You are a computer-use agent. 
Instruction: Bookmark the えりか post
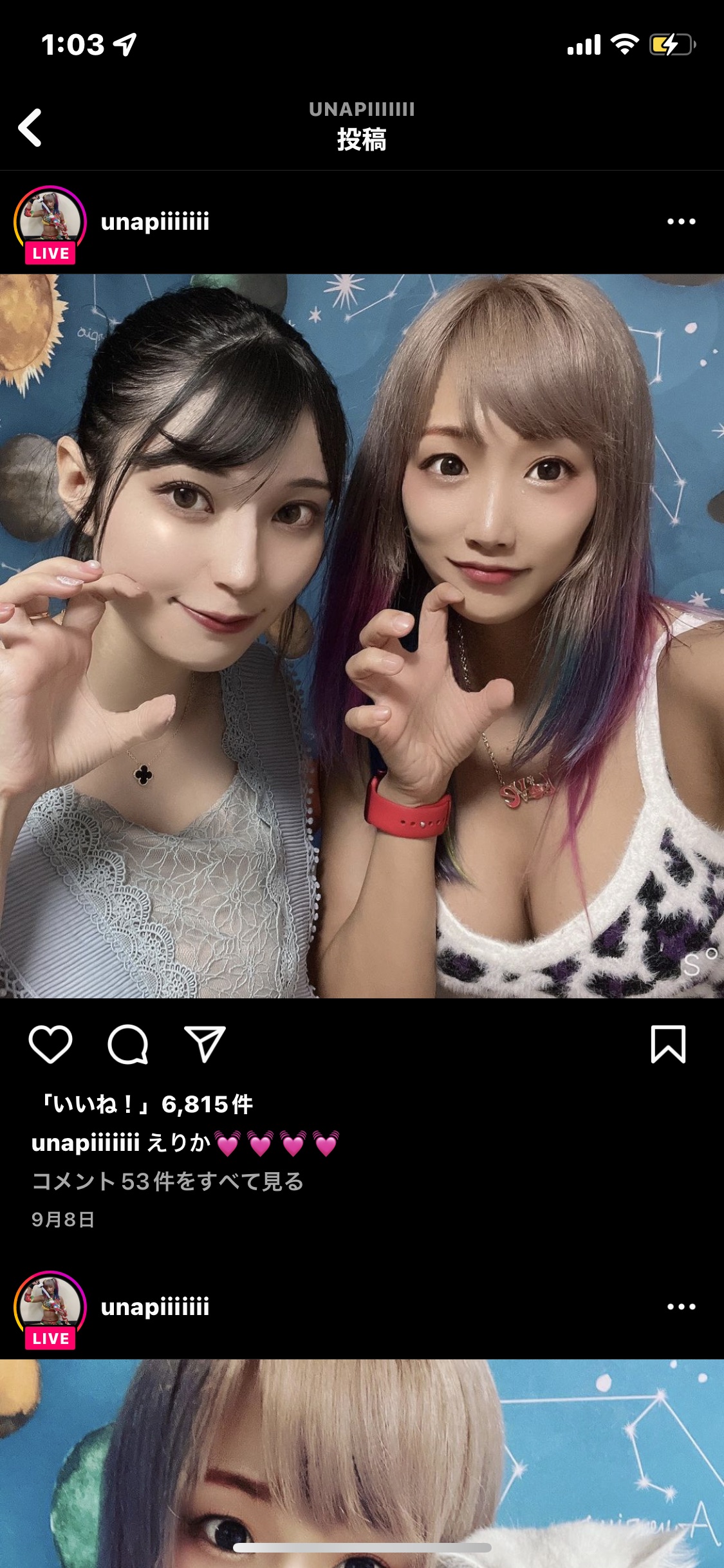pyautogui.click(x=669, y=1044)
